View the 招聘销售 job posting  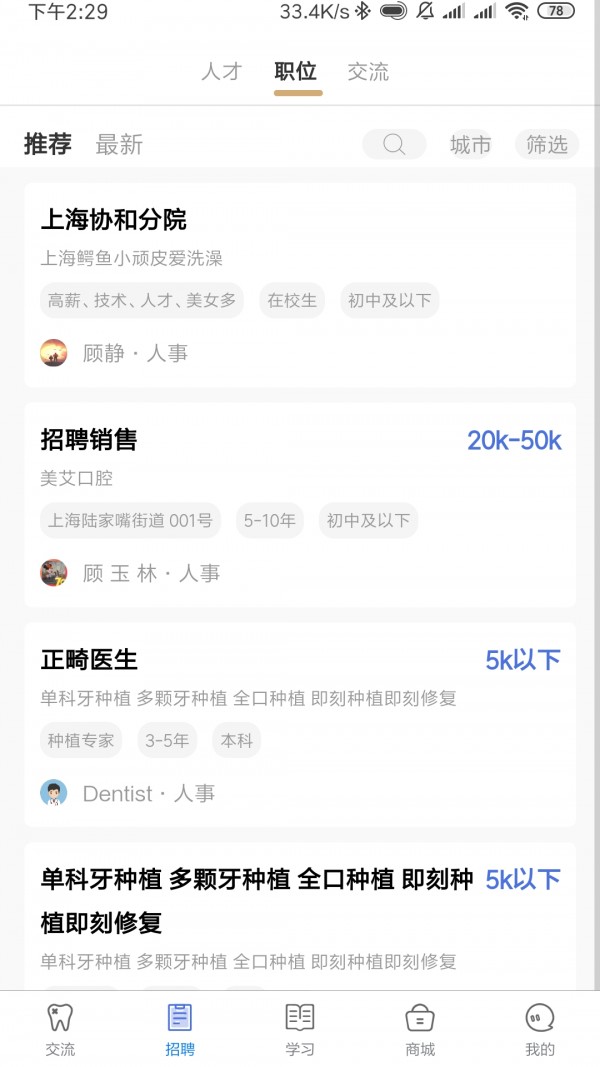click(300, 504)
